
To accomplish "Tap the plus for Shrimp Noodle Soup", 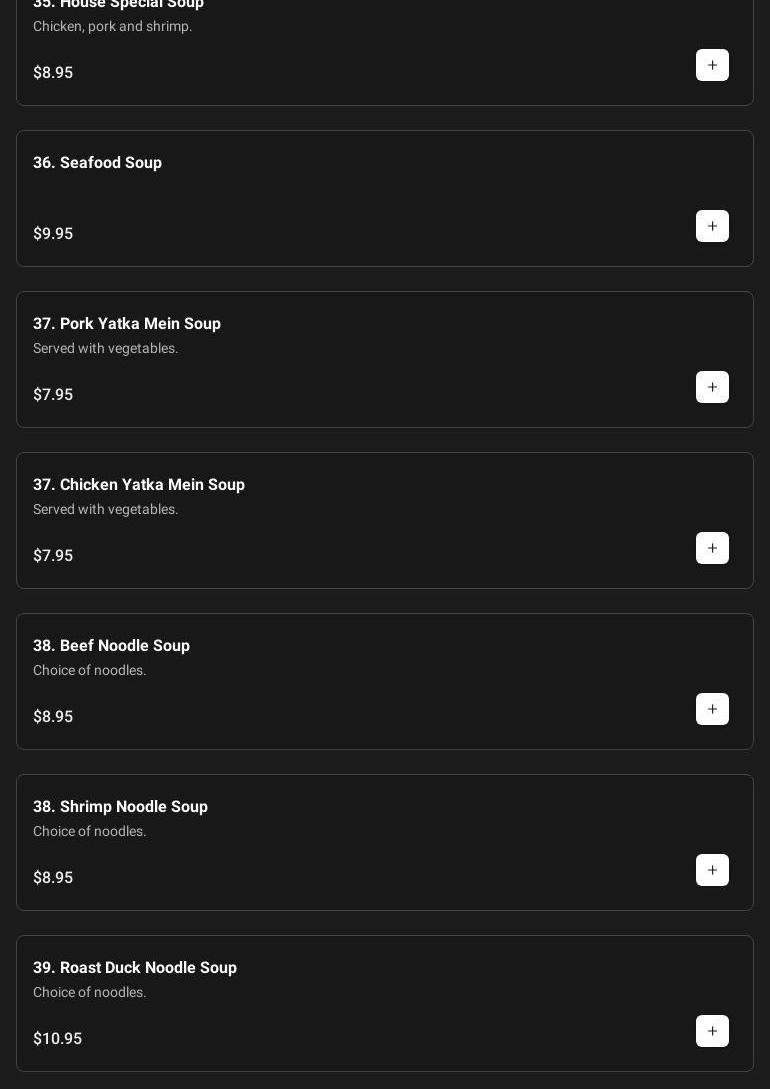I will [x=712, y=871].
